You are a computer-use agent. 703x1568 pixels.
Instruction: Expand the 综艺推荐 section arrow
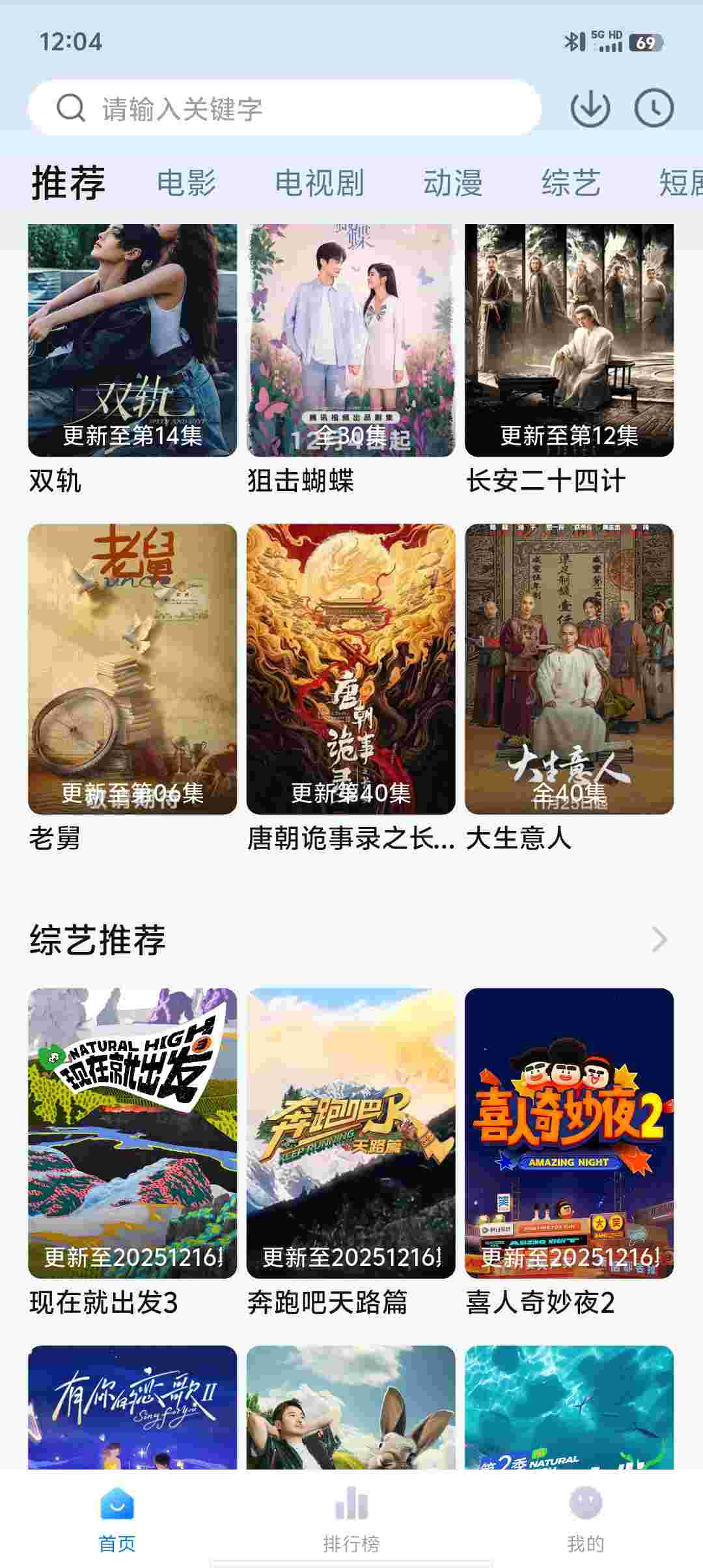coord(659,940)
